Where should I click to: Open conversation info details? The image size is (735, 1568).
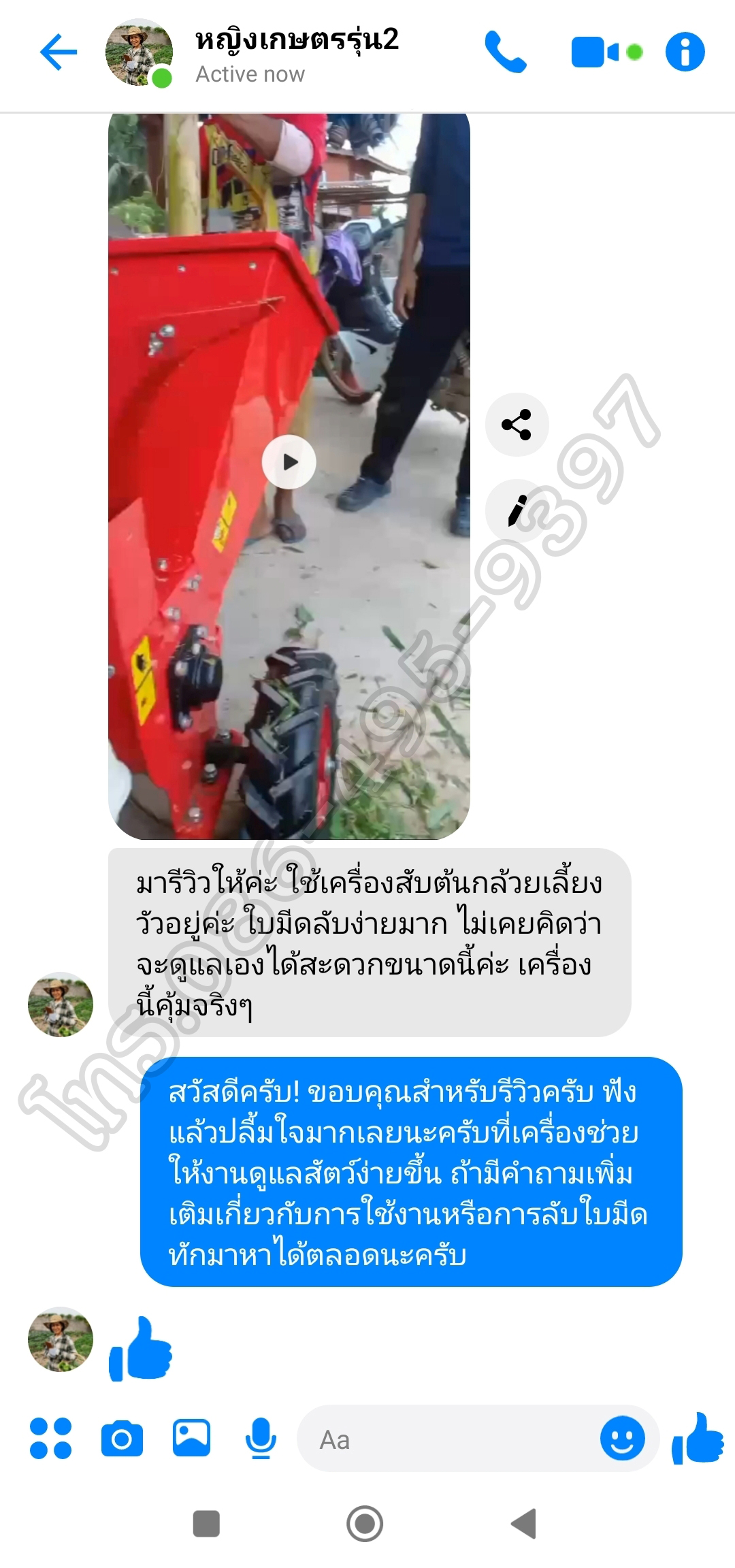pos(685,52)
